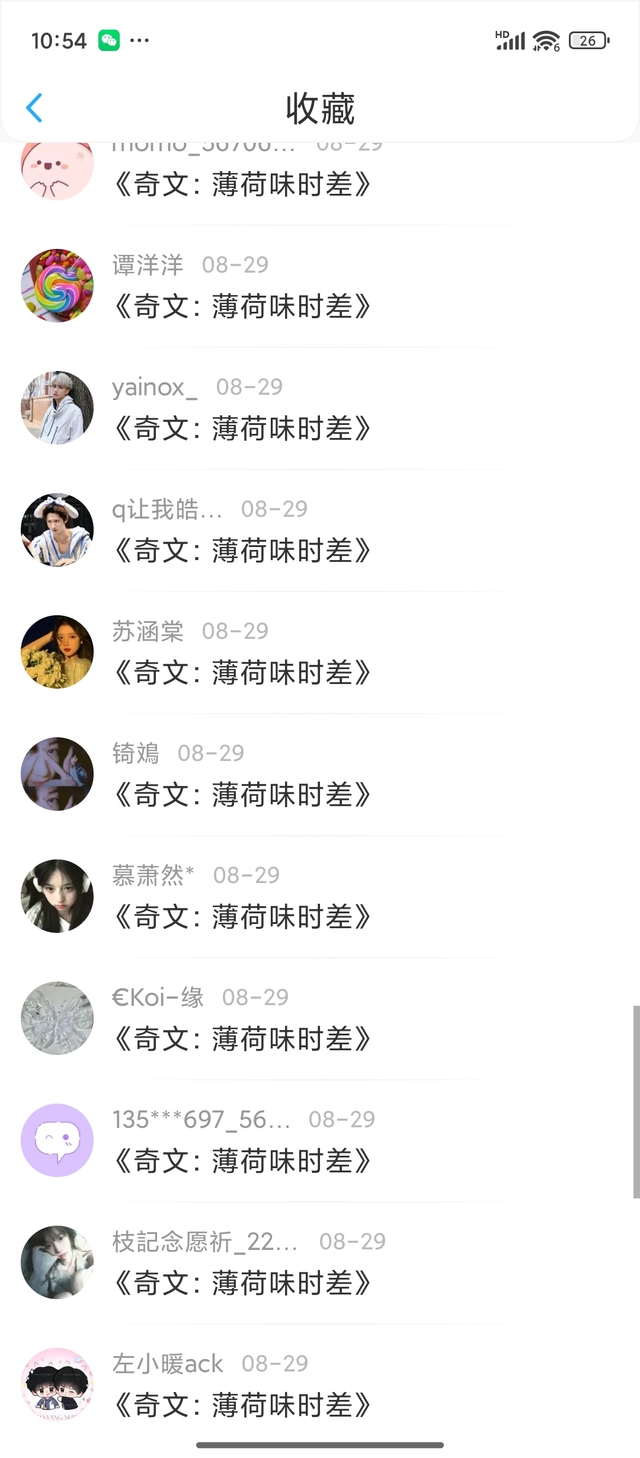Open the entry from 枝記念愿祈_22
The image size is (640, 1458).
pyautogui.click(x=242, y=1281)
